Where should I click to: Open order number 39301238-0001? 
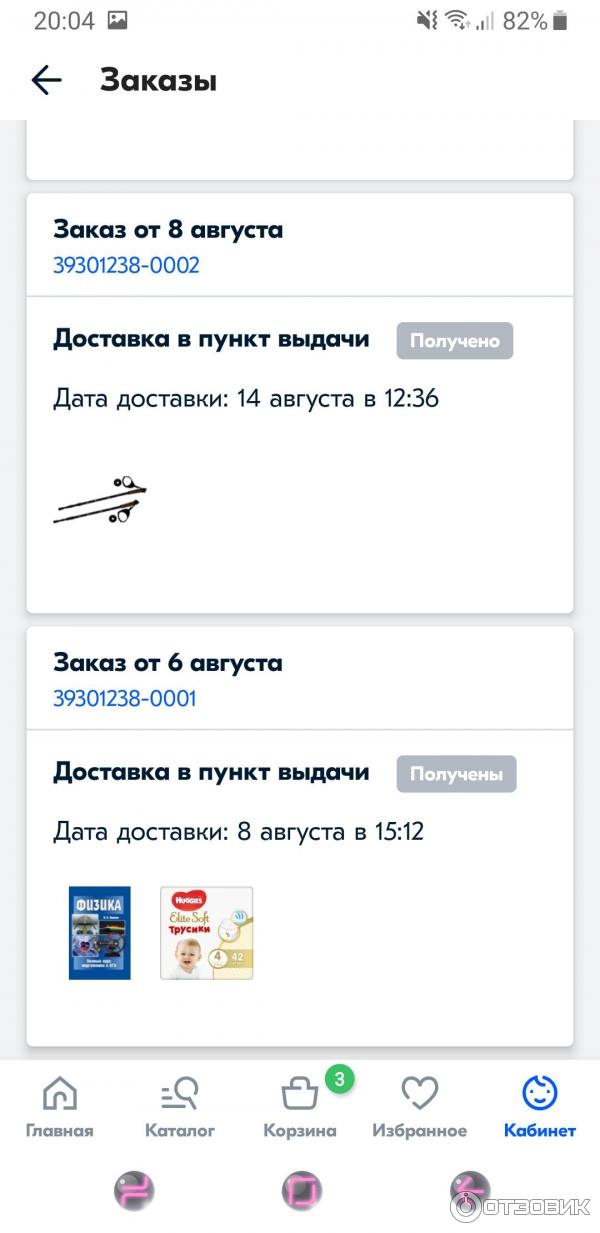[125, 698]
